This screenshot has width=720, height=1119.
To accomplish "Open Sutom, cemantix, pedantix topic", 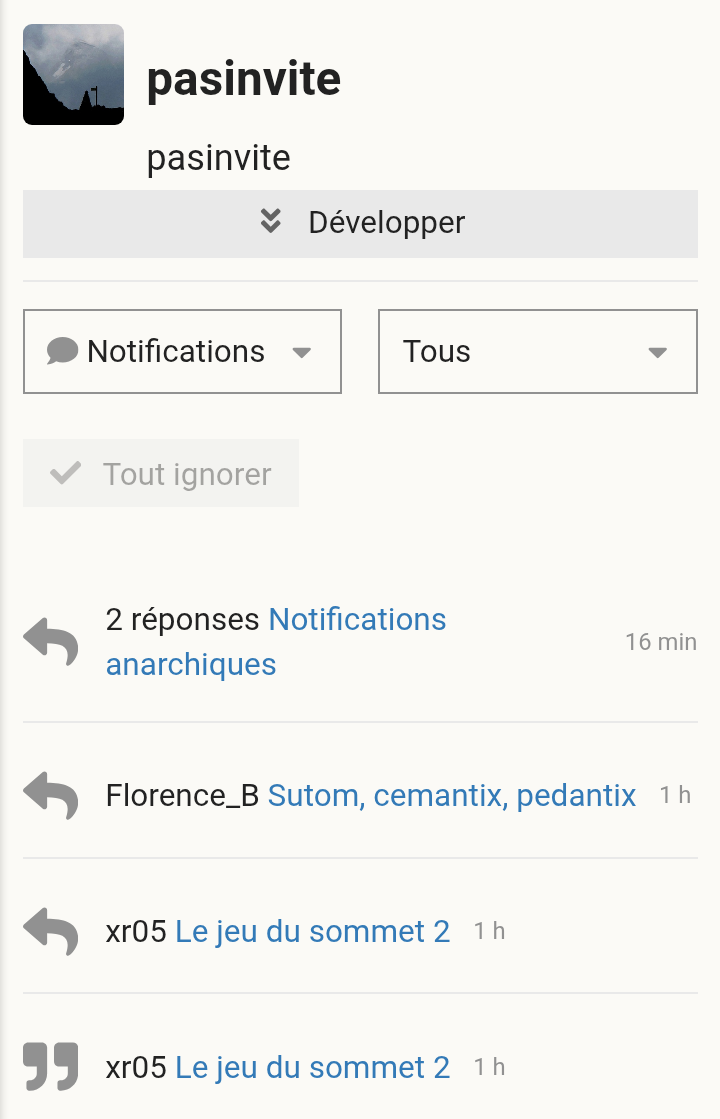I will [x=452, y=796].
